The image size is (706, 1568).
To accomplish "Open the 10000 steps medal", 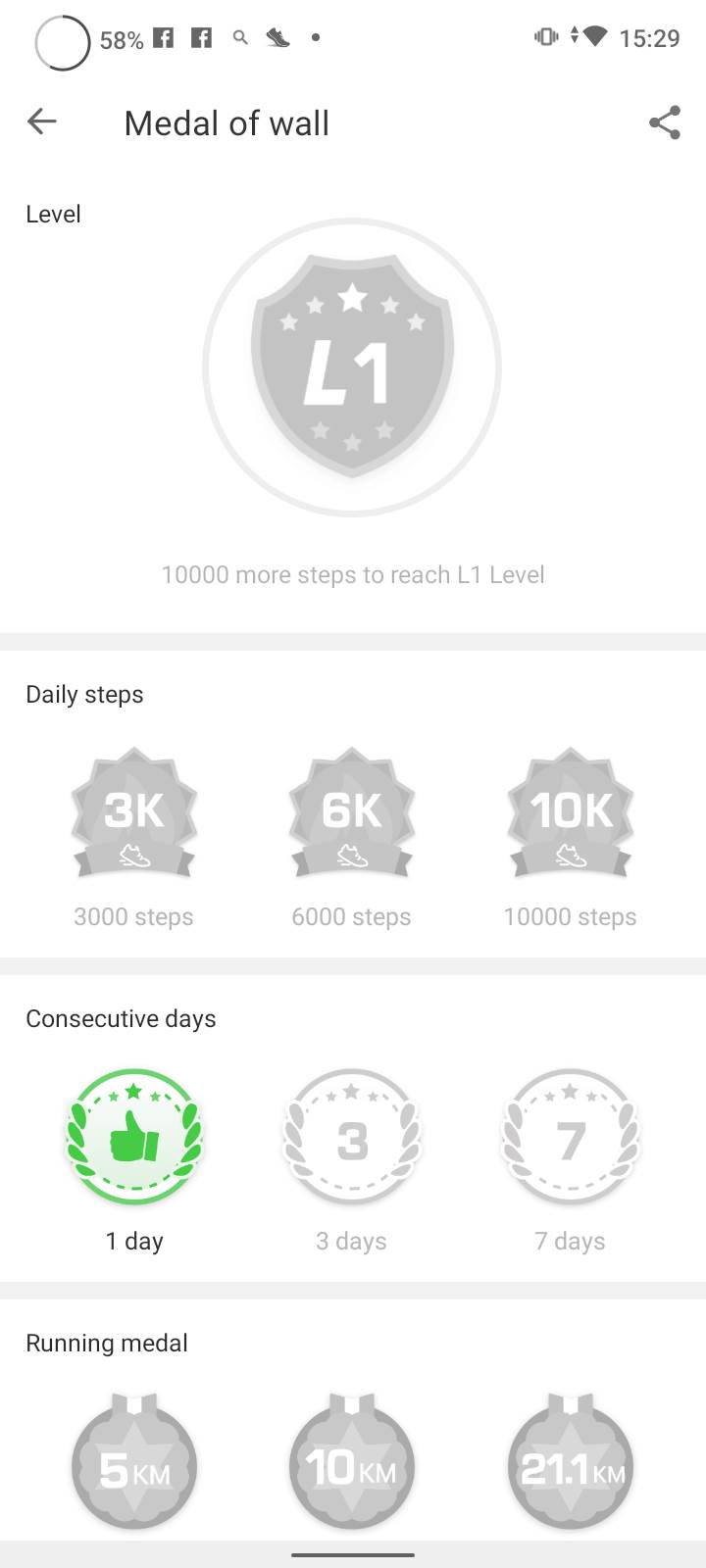I will 570,813.
